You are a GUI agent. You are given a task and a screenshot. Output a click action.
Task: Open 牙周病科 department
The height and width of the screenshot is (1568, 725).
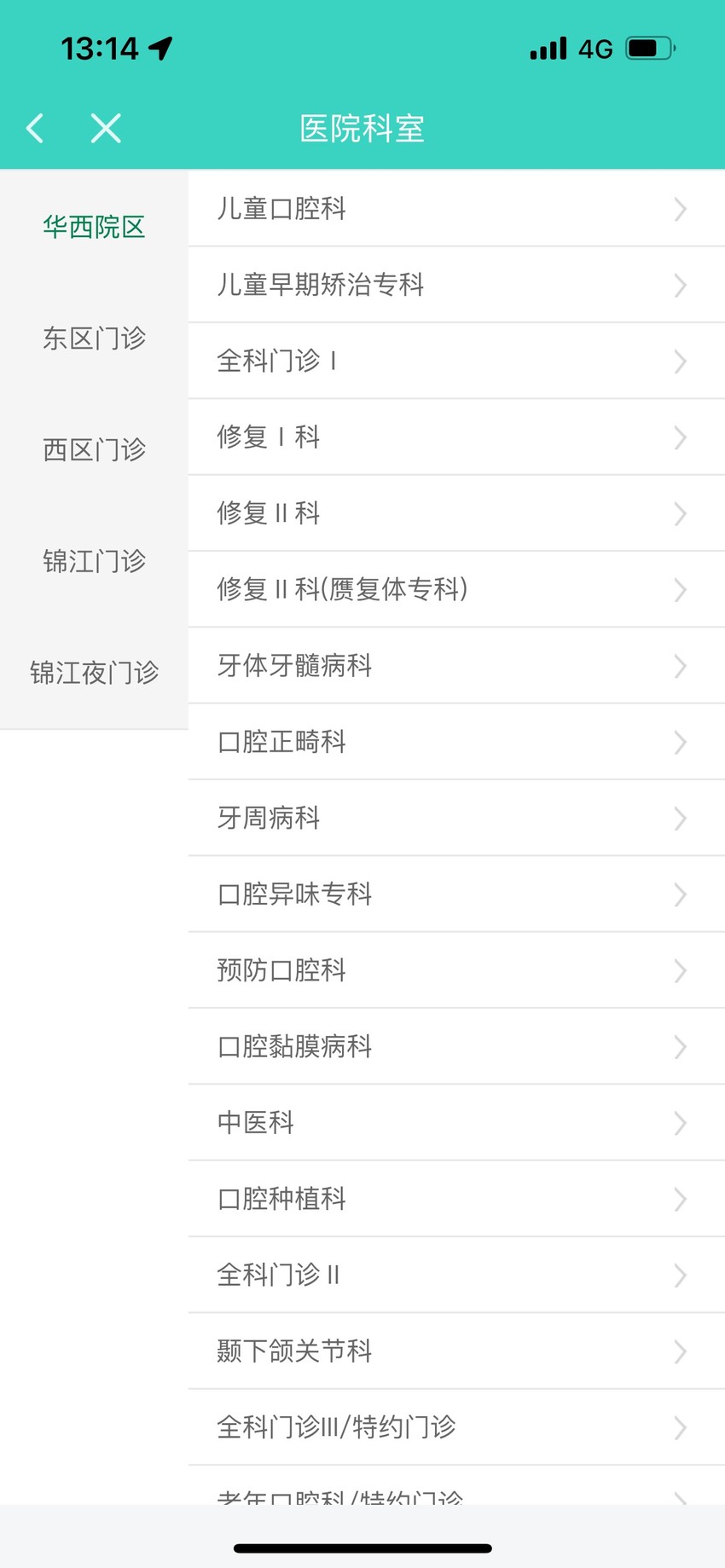[456, 819]
